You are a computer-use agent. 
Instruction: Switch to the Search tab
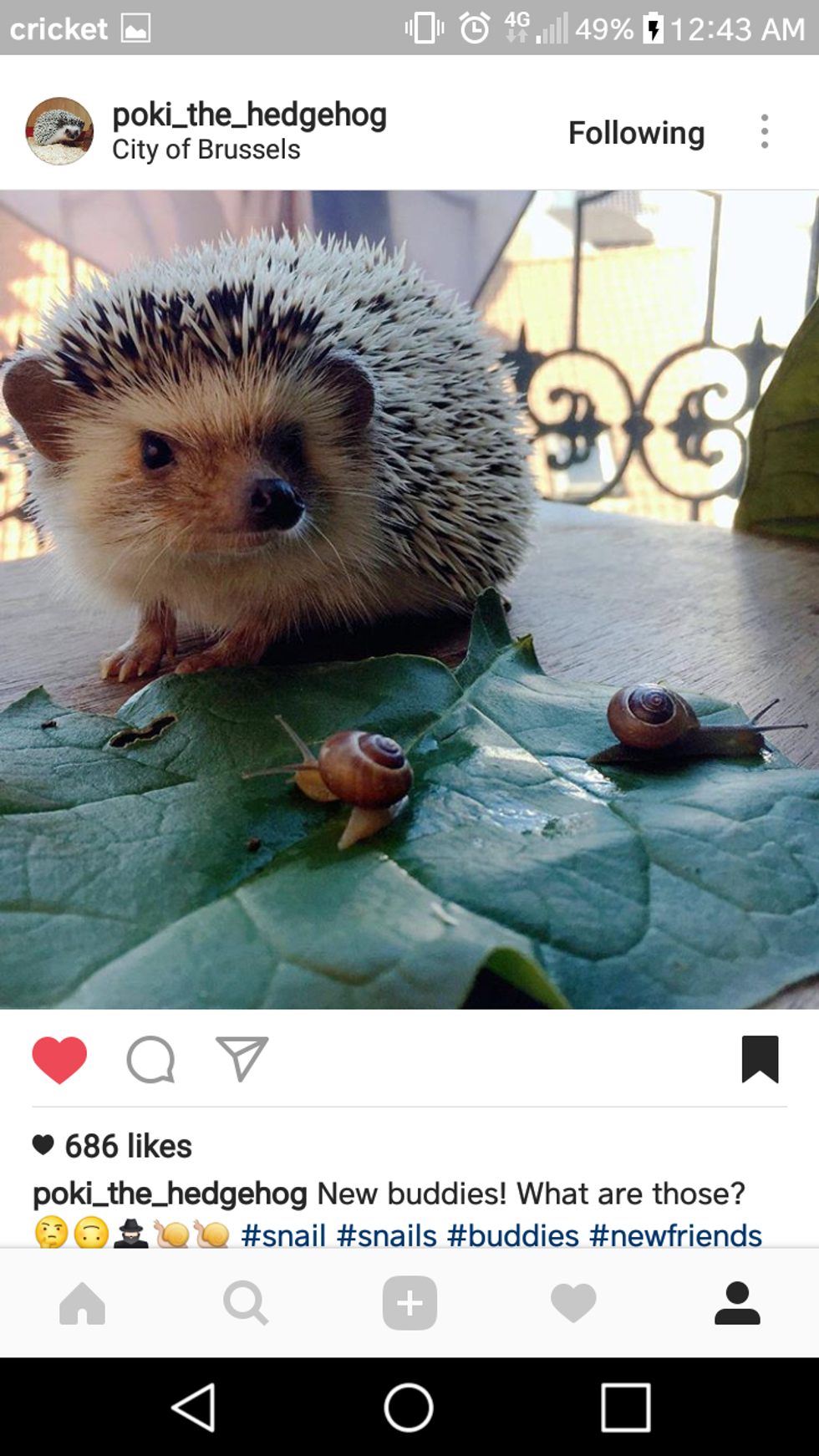click(x=246, y=1303)
